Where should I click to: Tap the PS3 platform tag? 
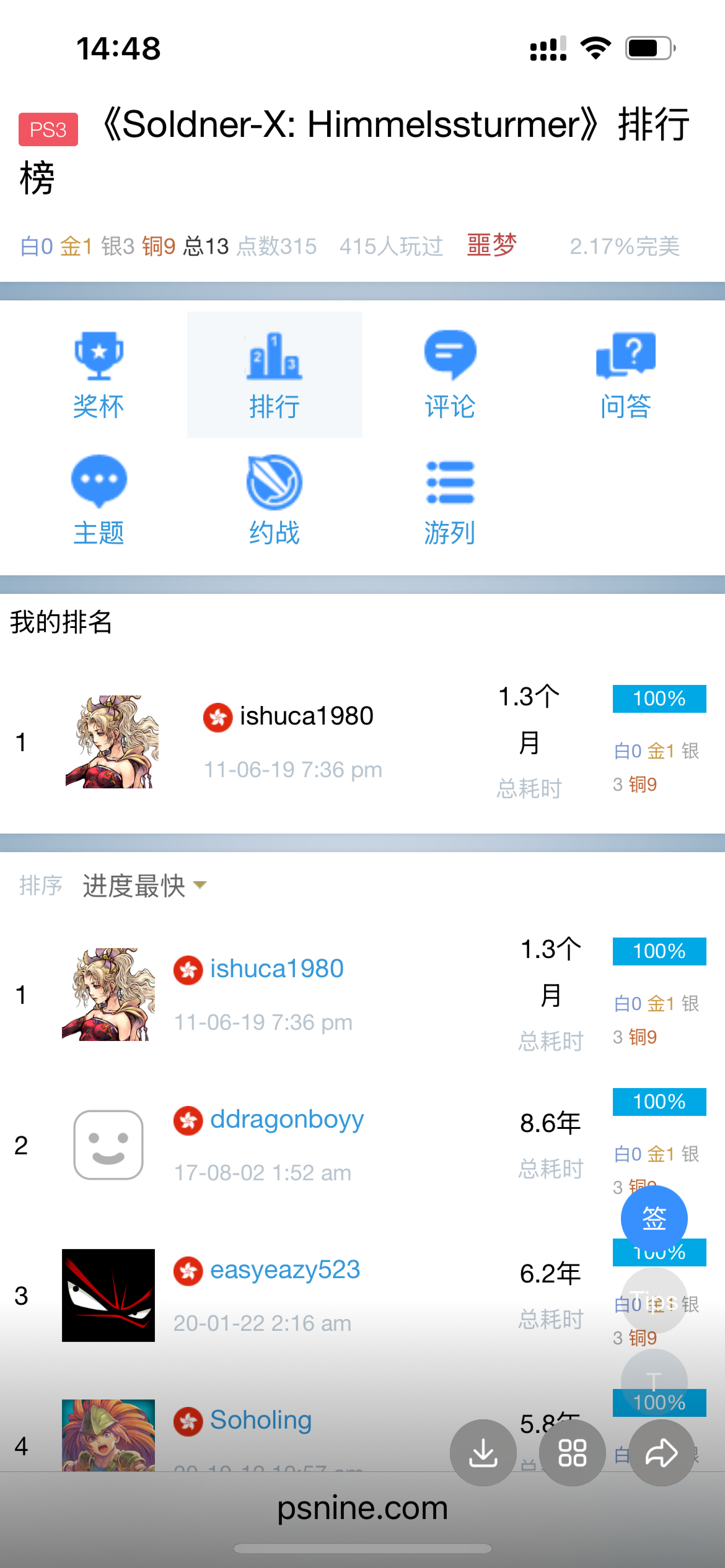click(48, 129)
